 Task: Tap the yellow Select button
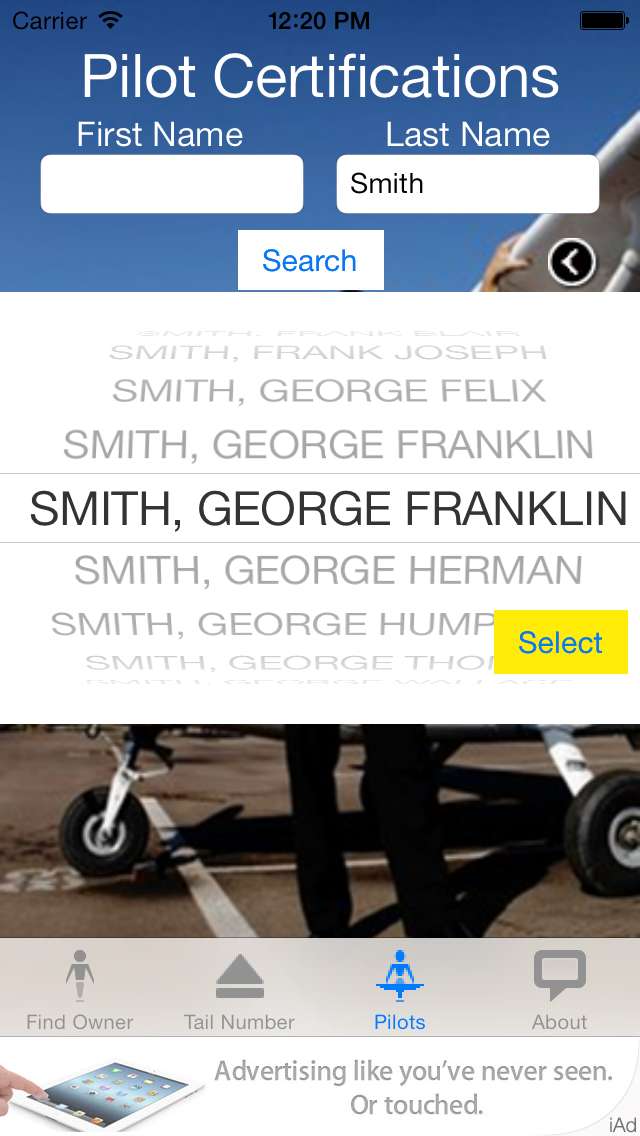560,642
